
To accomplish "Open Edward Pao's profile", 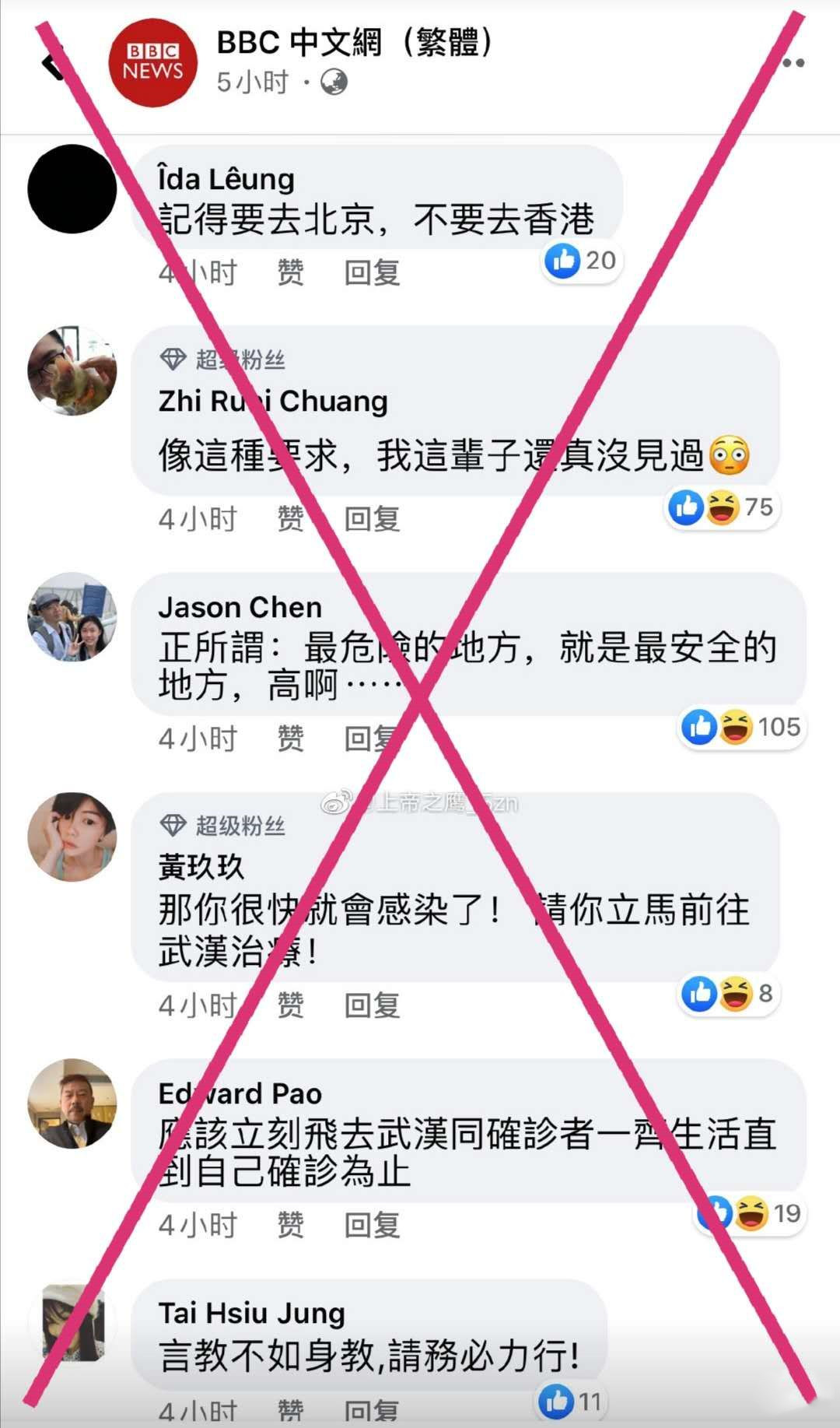I will coord(72,1103).
